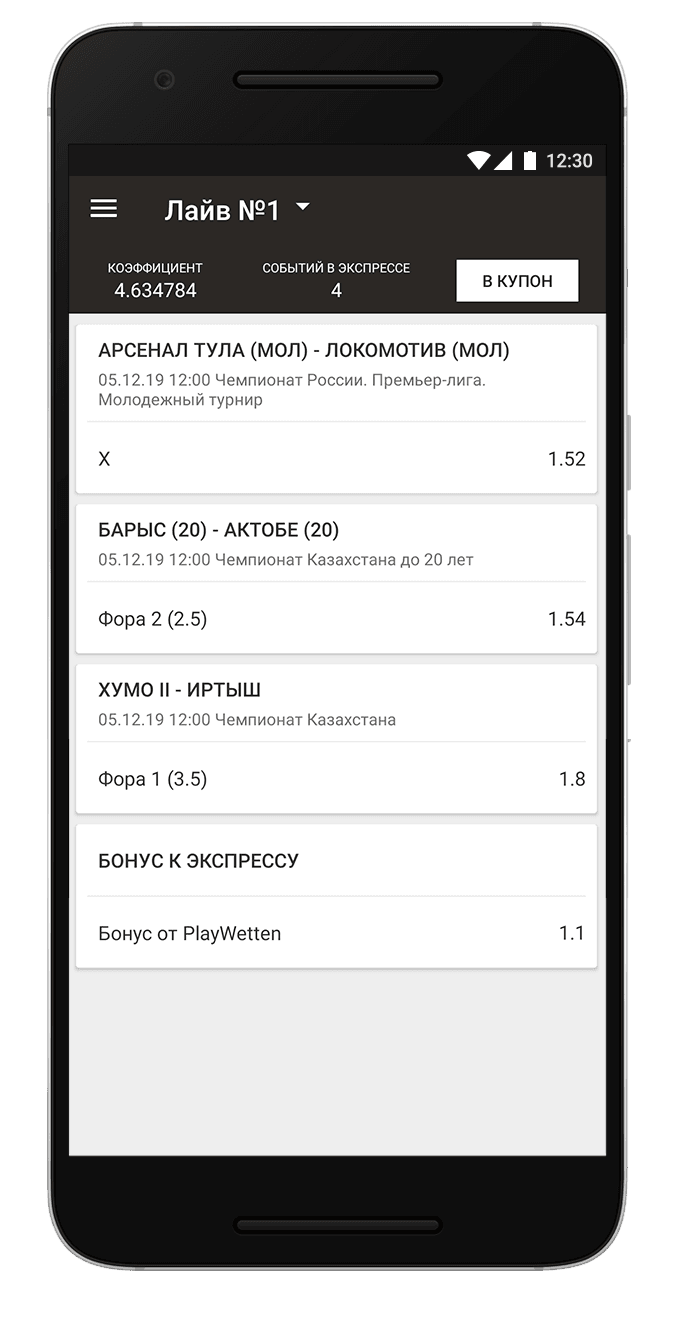The image size is (678, 1317).
Task: Tap the В КУПОН button
Action: point(517,281)
